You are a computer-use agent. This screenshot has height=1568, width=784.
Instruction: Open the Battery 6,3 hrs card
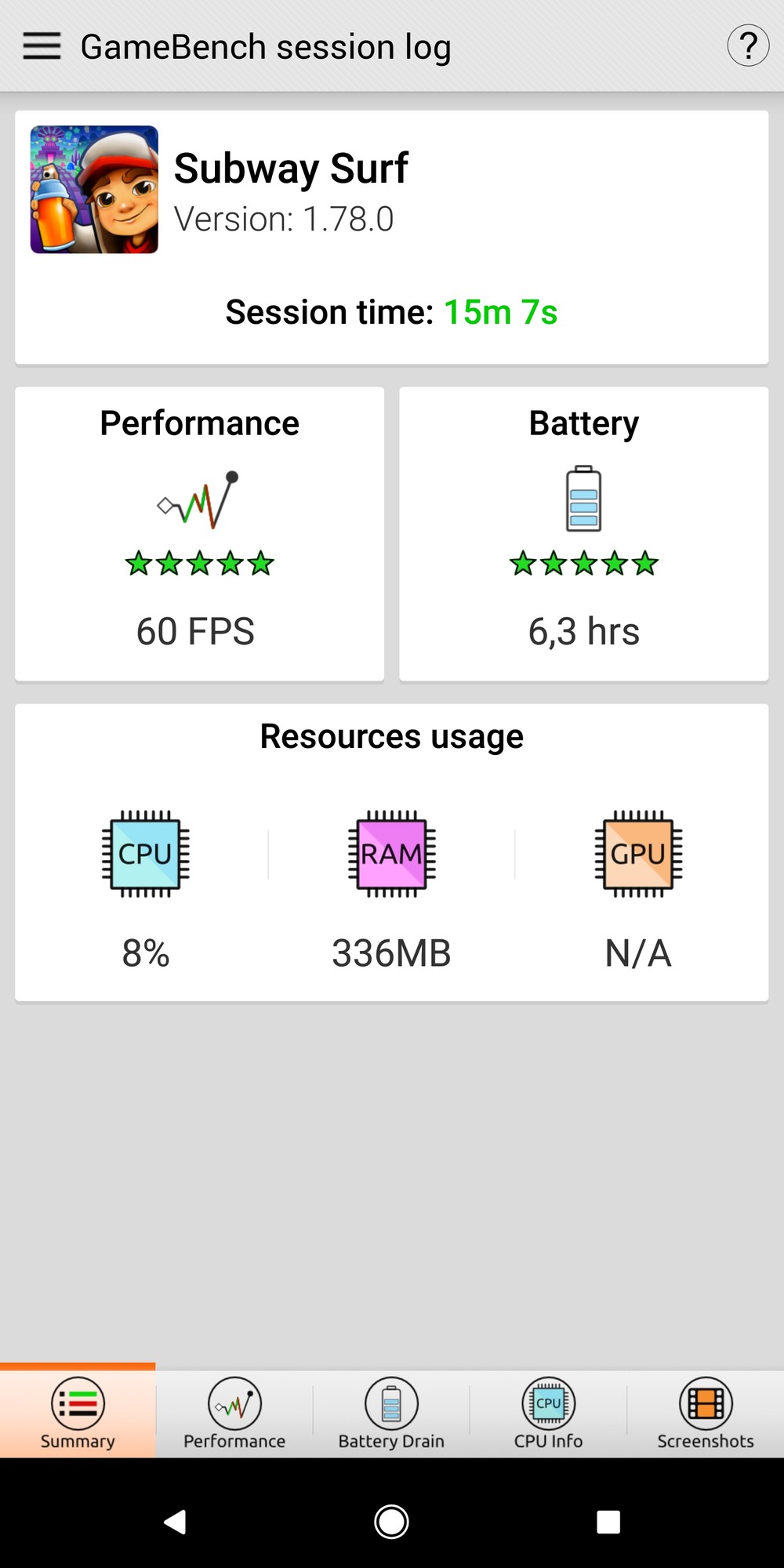[x=584, y=534]
